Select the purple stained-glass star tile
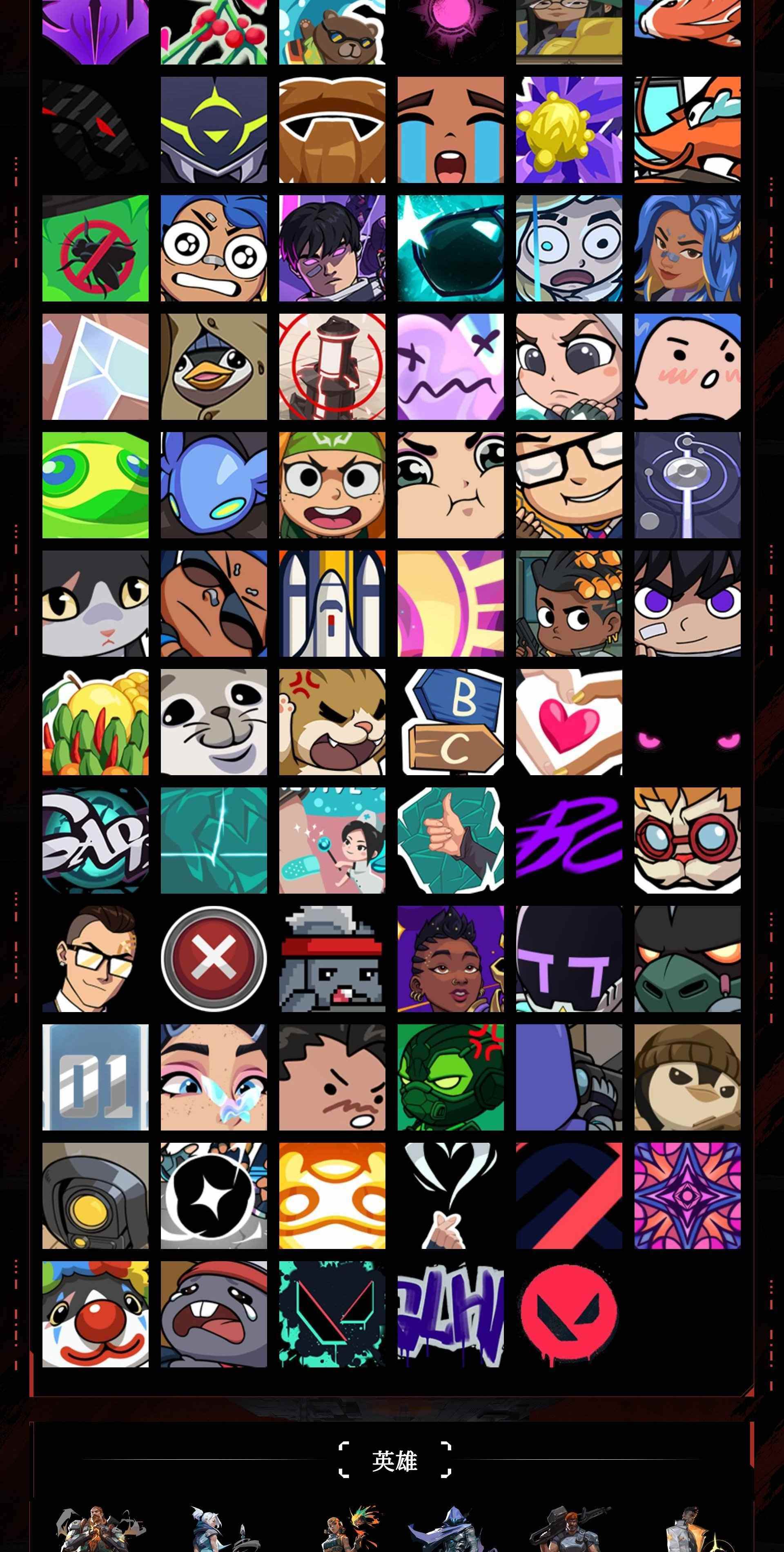 pos(688,1195)
